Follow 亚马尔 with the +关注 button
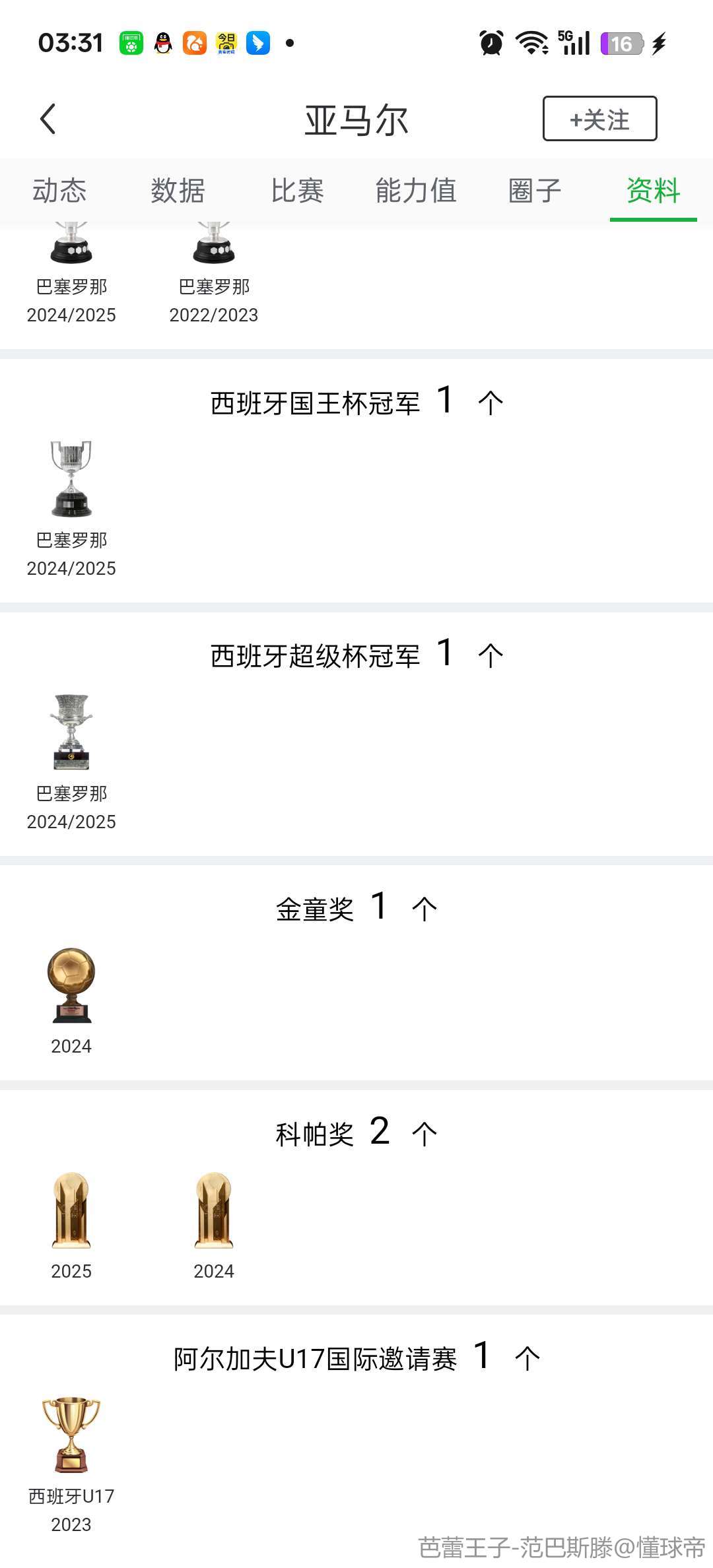The width and height of the screenshot is (713, 1568). tap(599, 119)
